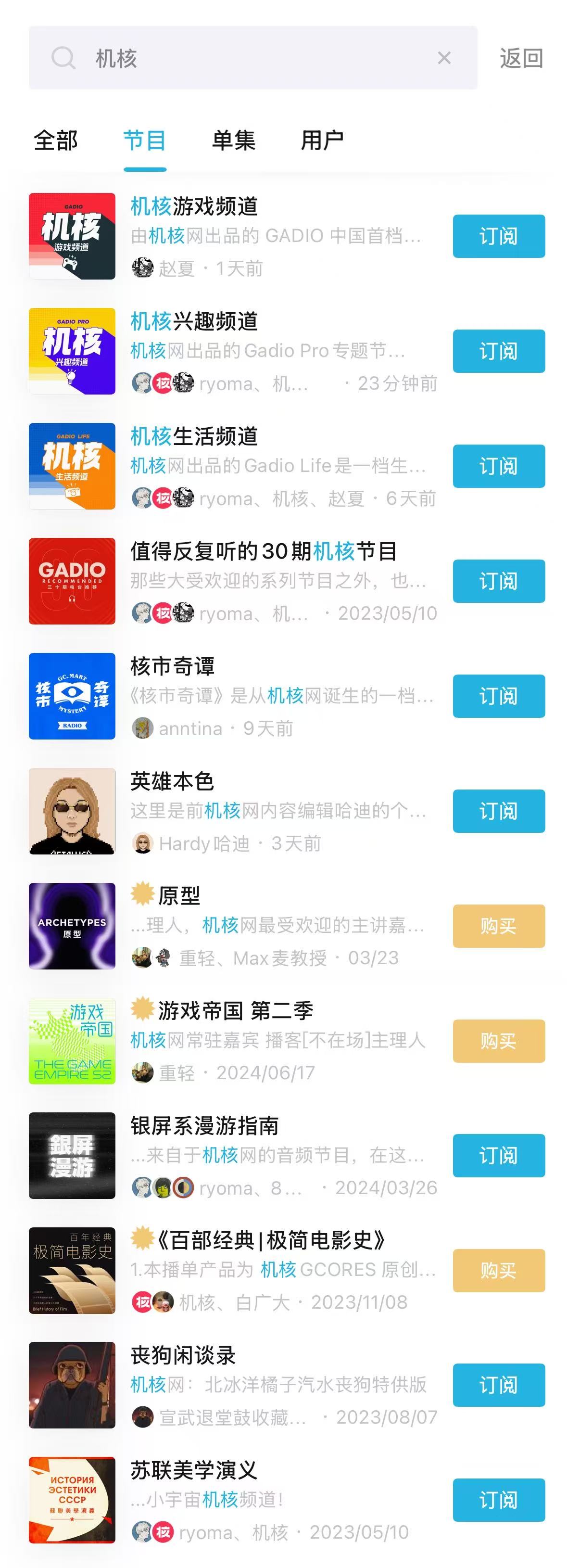This screenshot has width=567, height=1568.
Task: Buy the 原型 show
Action: [x=498, y=926]
